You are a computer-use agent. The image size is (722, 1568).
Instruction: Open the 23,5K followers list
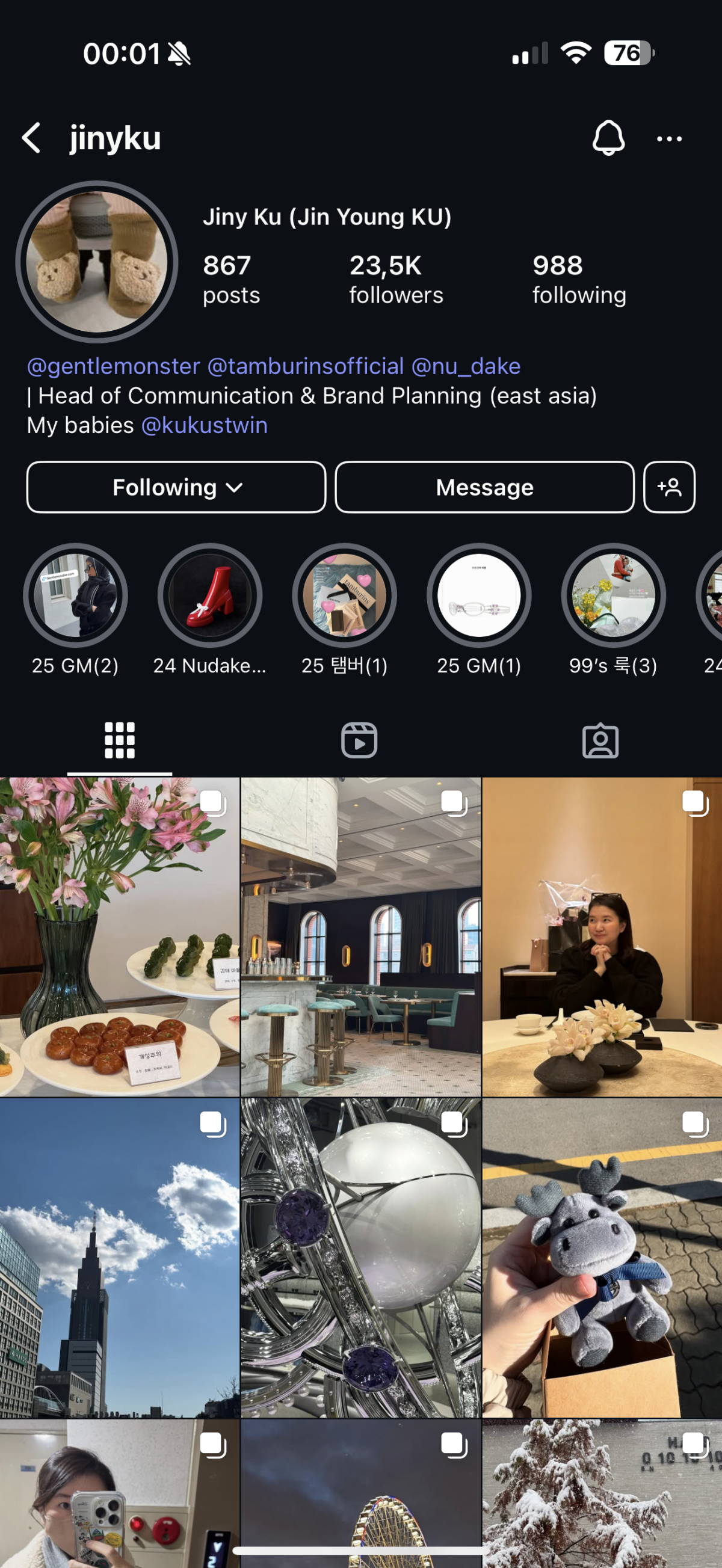coord(396,280)
